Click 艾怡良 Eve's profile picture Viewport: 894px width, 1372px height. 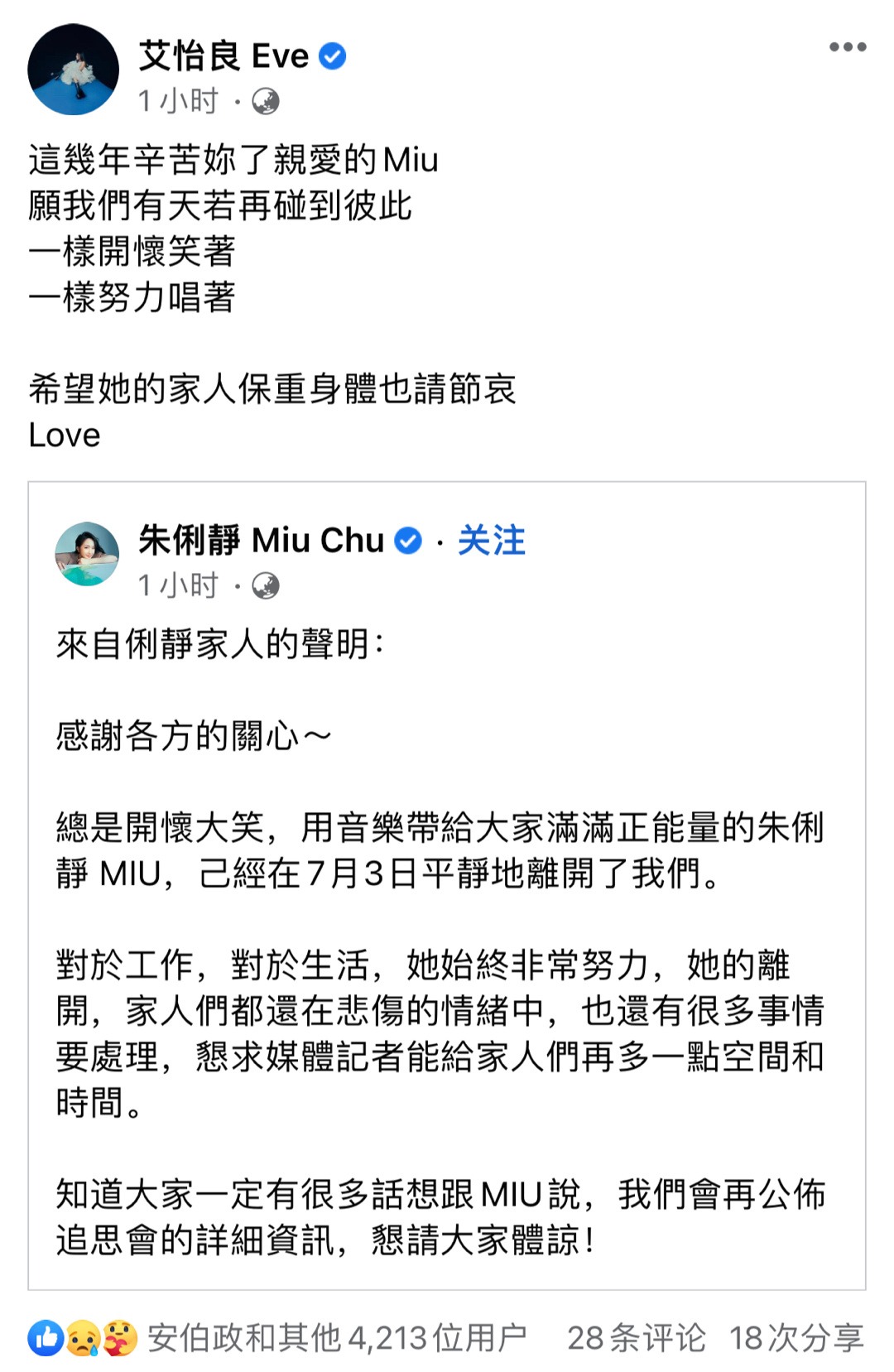coord(73,70)
